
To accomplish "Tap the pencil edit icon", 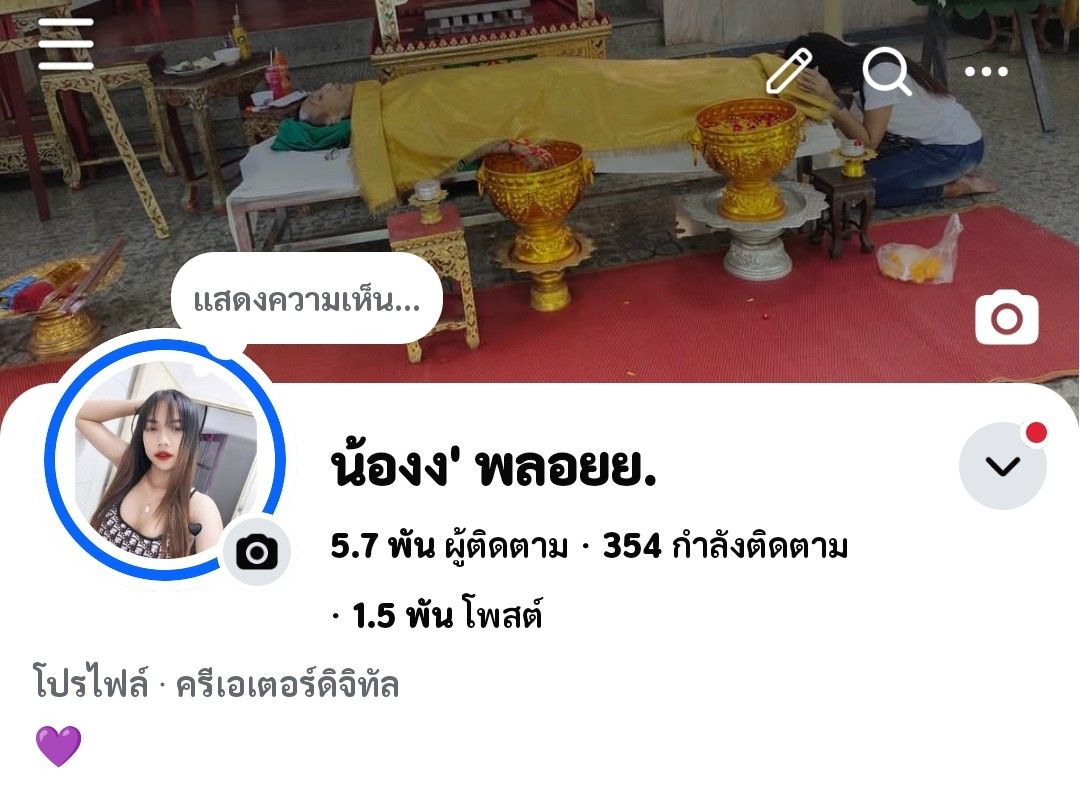I will [788, 71].
